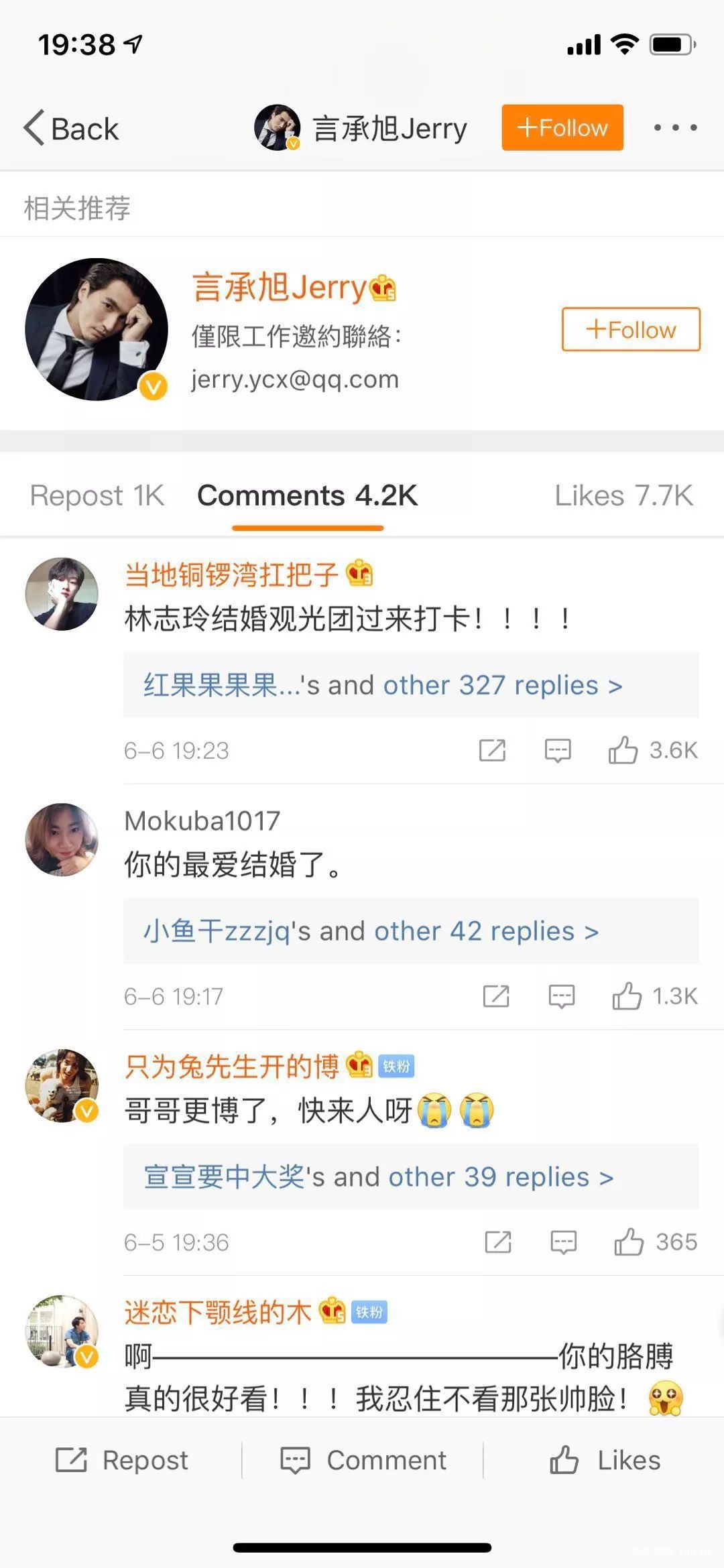724x1568 pixels.
Task: Write a Comment from the bottom bar
Action: coord(363,1460)
